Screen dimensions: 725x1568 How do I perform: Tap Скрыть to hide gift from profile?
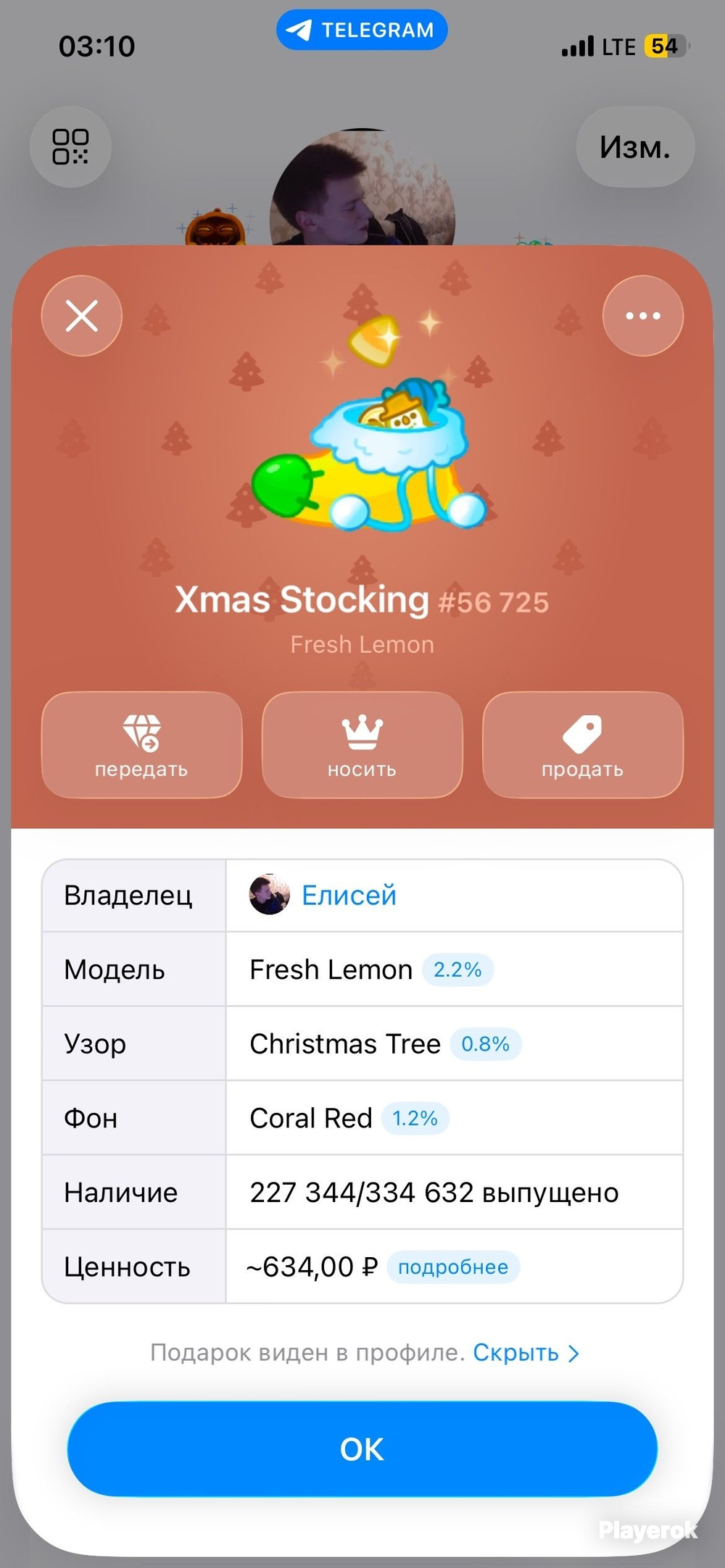[x=526, y=1353]
